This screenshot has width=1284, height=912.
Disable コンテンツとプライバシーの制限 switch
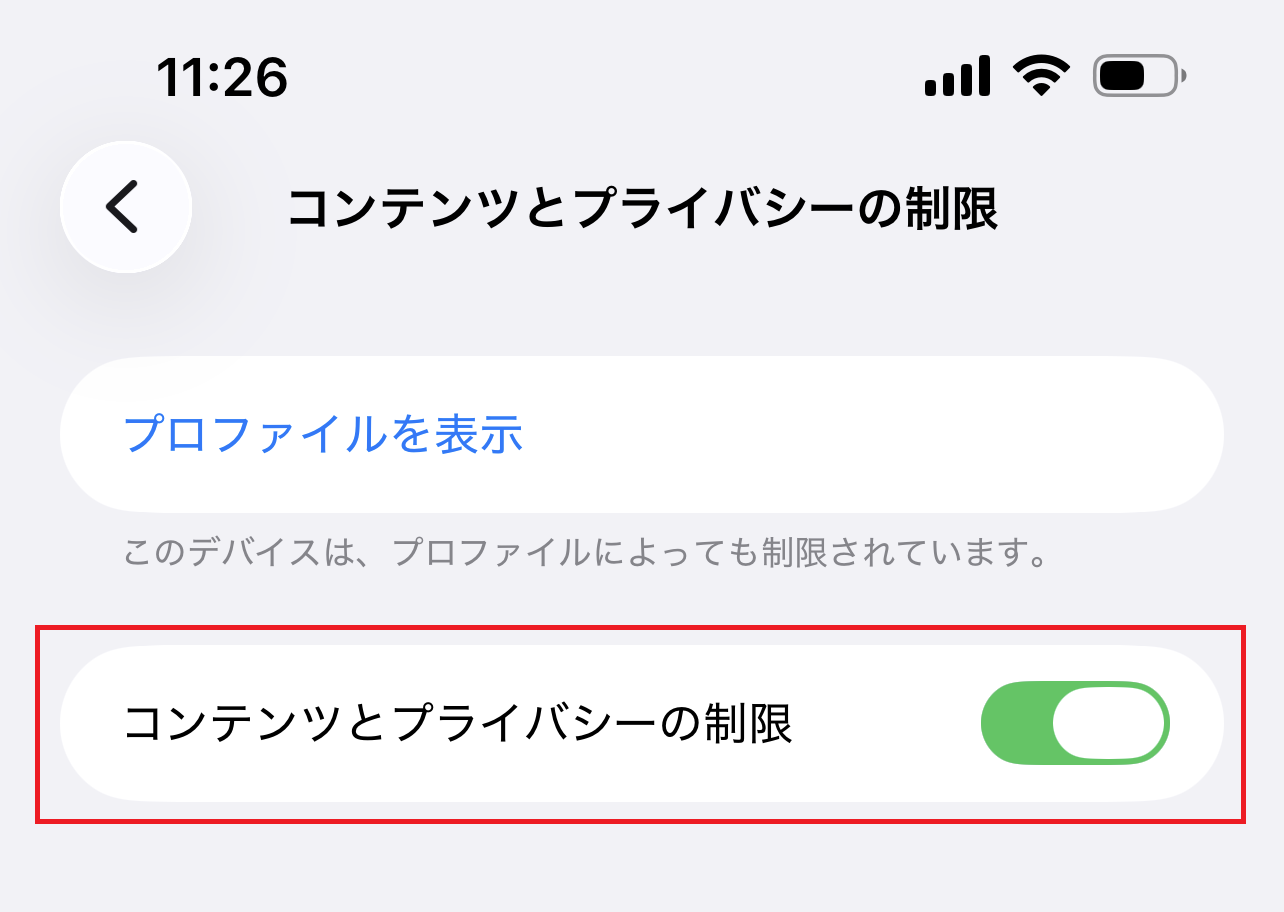[x=1075, y=722]
